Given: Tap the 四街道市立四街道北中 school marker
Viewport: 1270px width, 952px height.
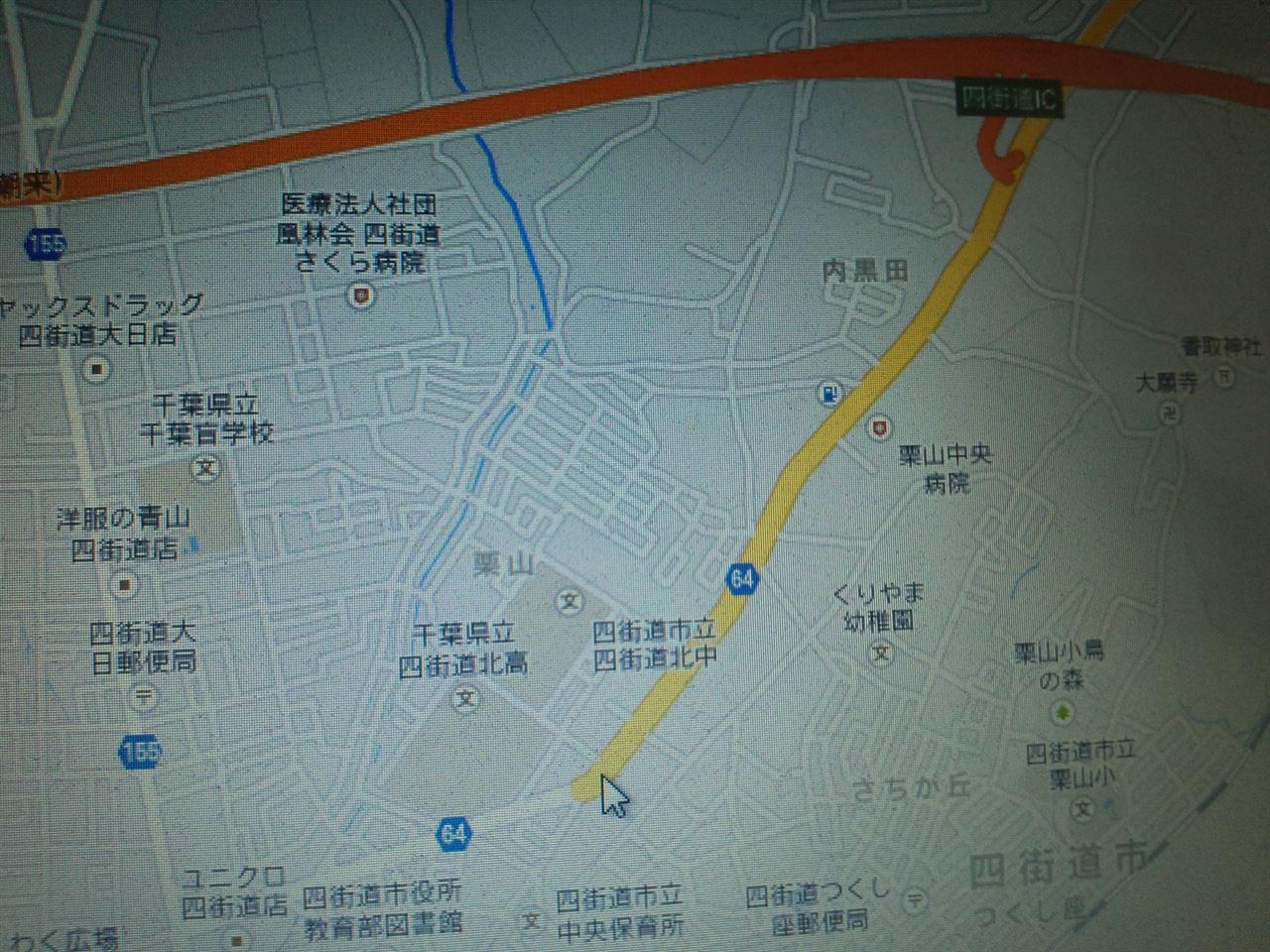Looking at the screenshot, I should [570, 601].
